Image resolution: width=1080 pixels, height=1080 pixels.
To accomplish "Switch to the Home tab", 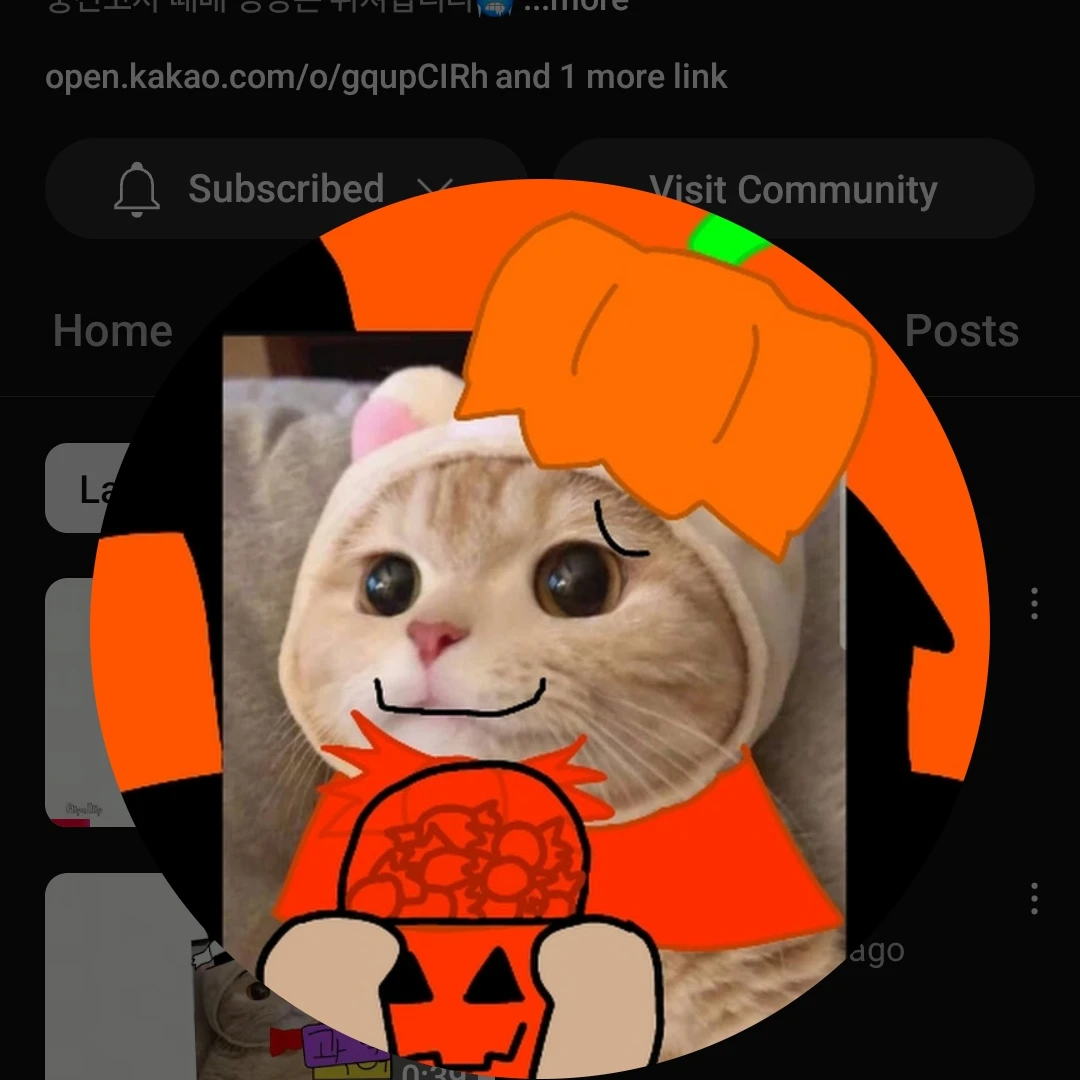I will [112, 331].
